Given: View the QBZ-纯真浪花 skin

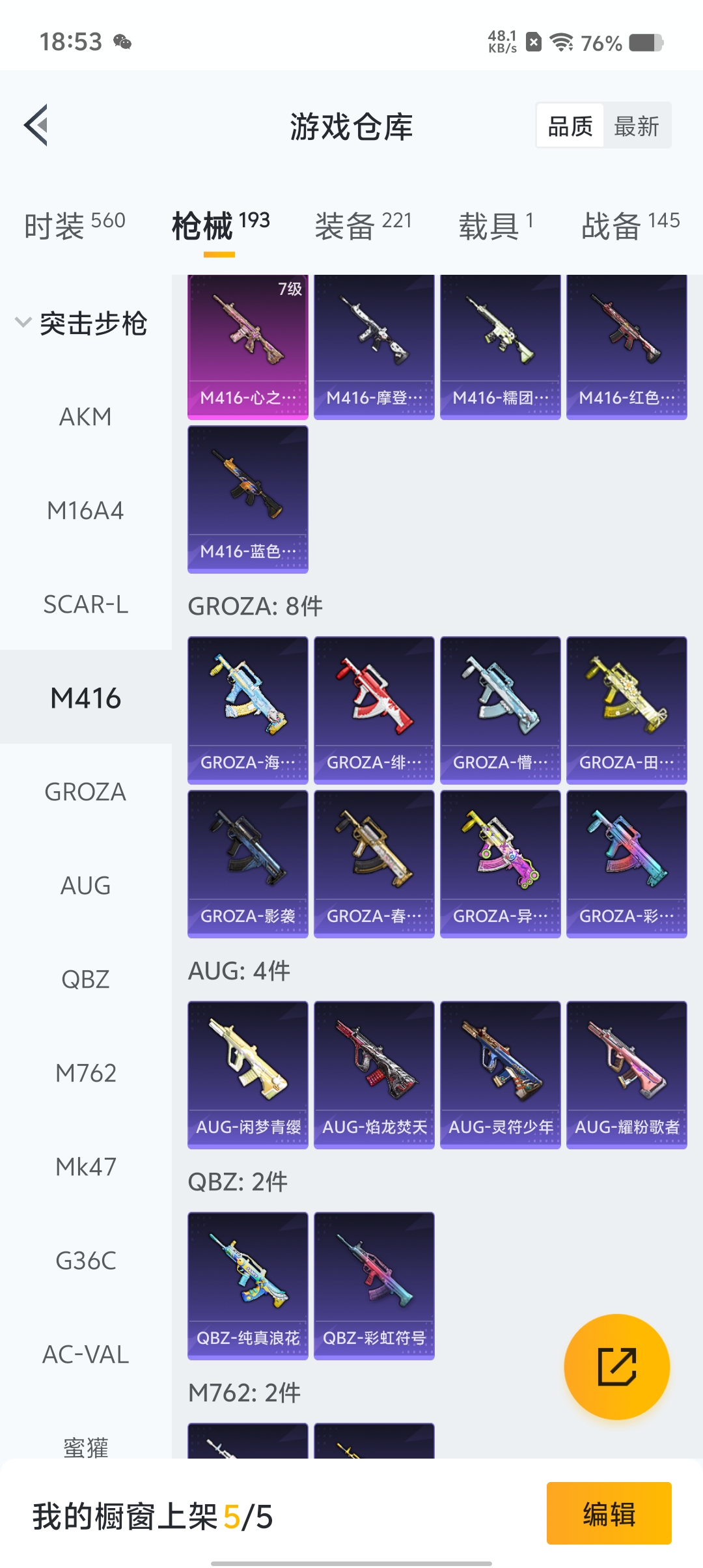Looking at the screenshot, I should point(248,1285).
